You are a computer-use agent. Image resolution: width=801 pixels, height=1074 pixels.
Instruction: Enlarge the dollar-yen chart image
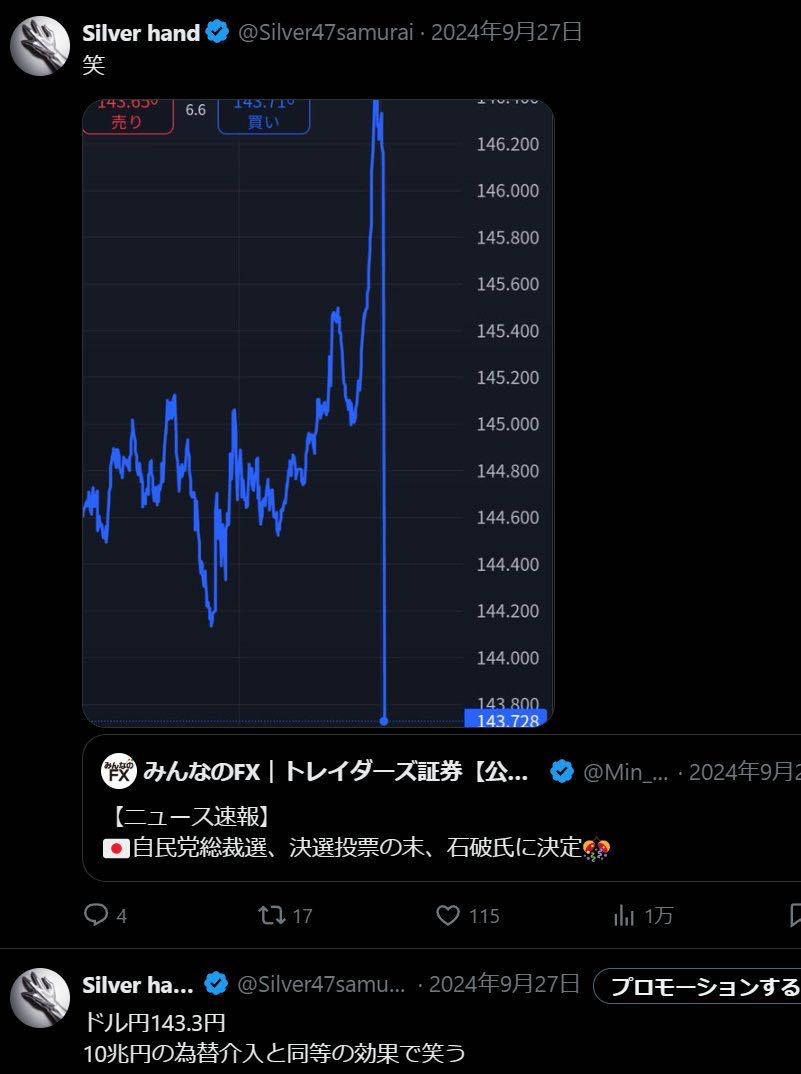pyautogui.click(x=318, y=412)
